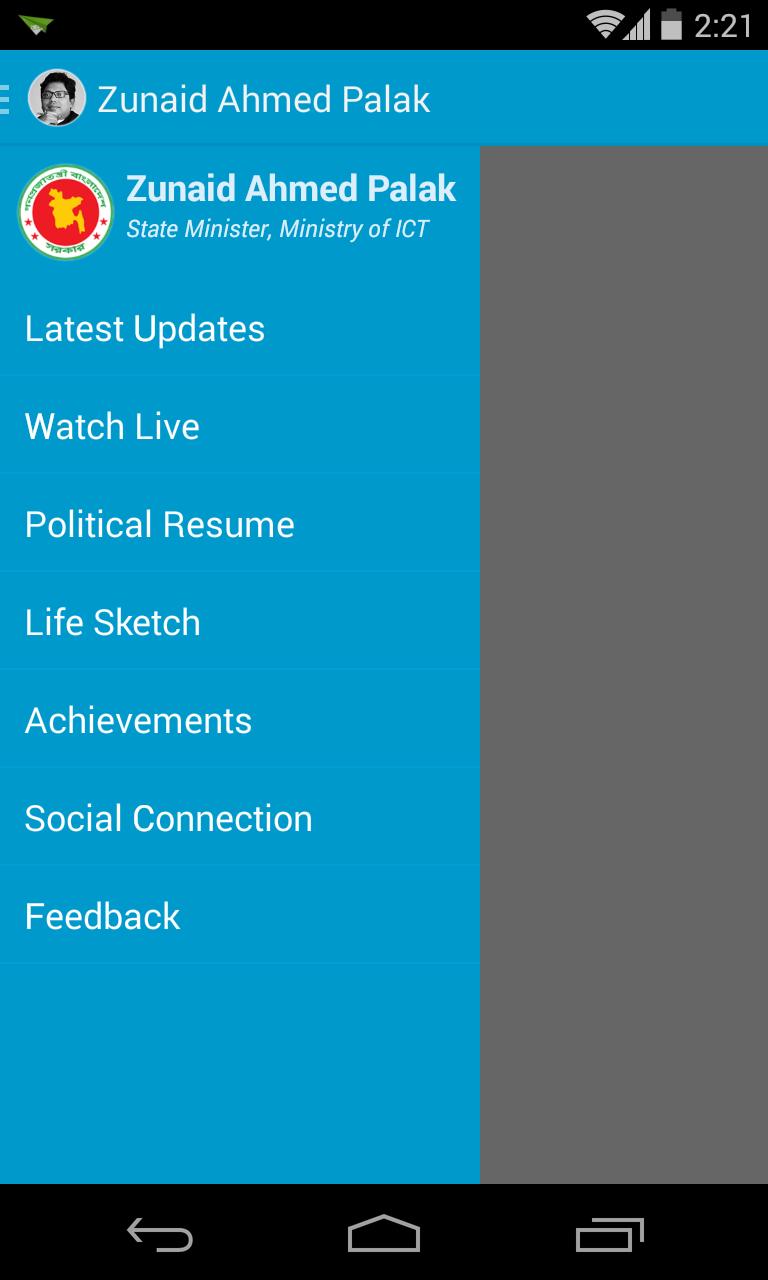Select Watch Live from the drawer

[x=112, y=427]
